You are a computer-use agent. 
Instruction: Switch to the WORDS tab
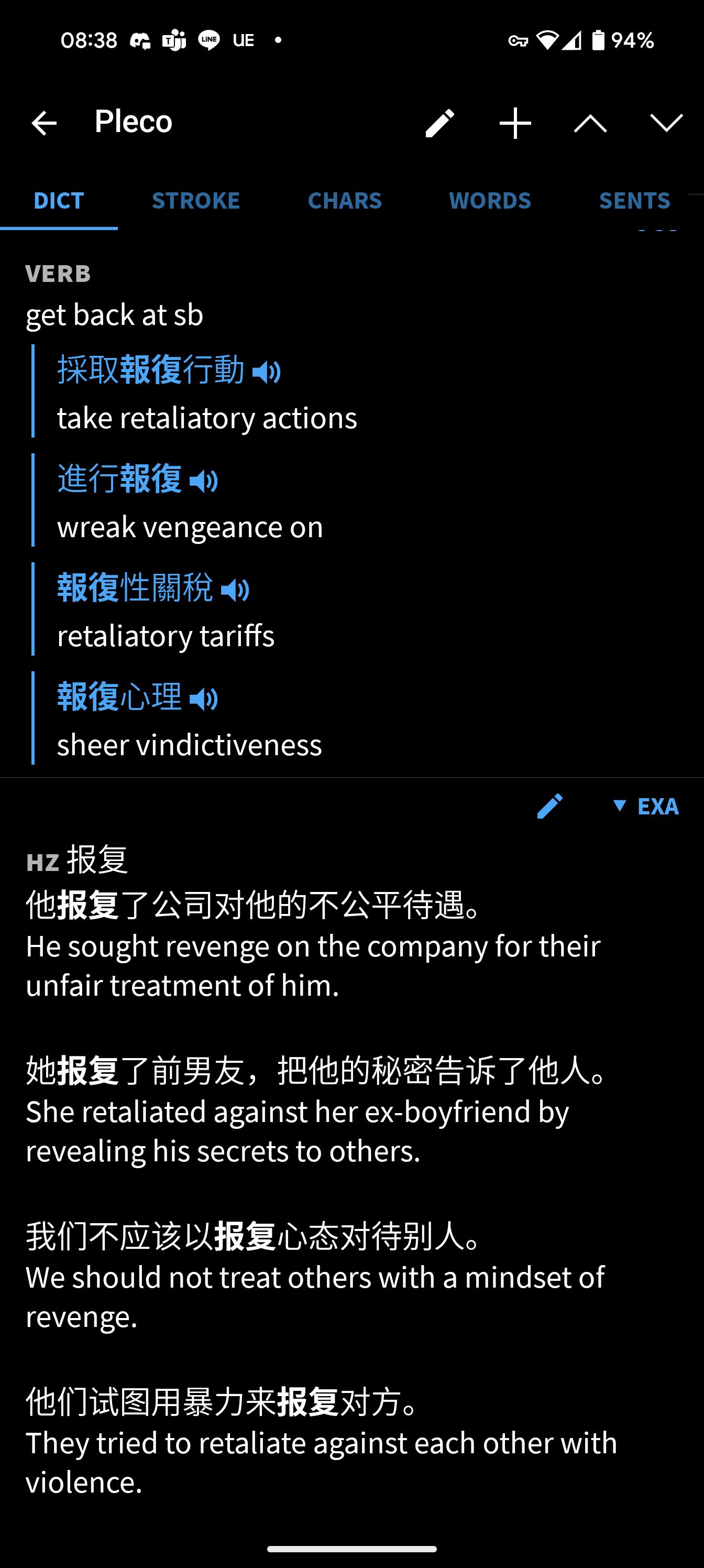click(490, 200)
